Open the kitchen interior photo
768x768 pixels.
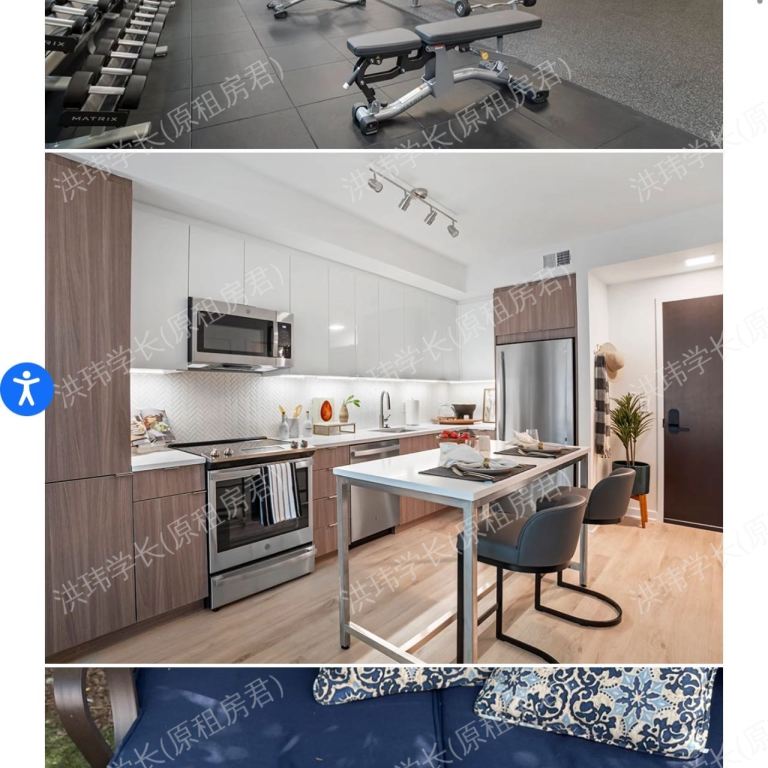(x=383, y=408)
